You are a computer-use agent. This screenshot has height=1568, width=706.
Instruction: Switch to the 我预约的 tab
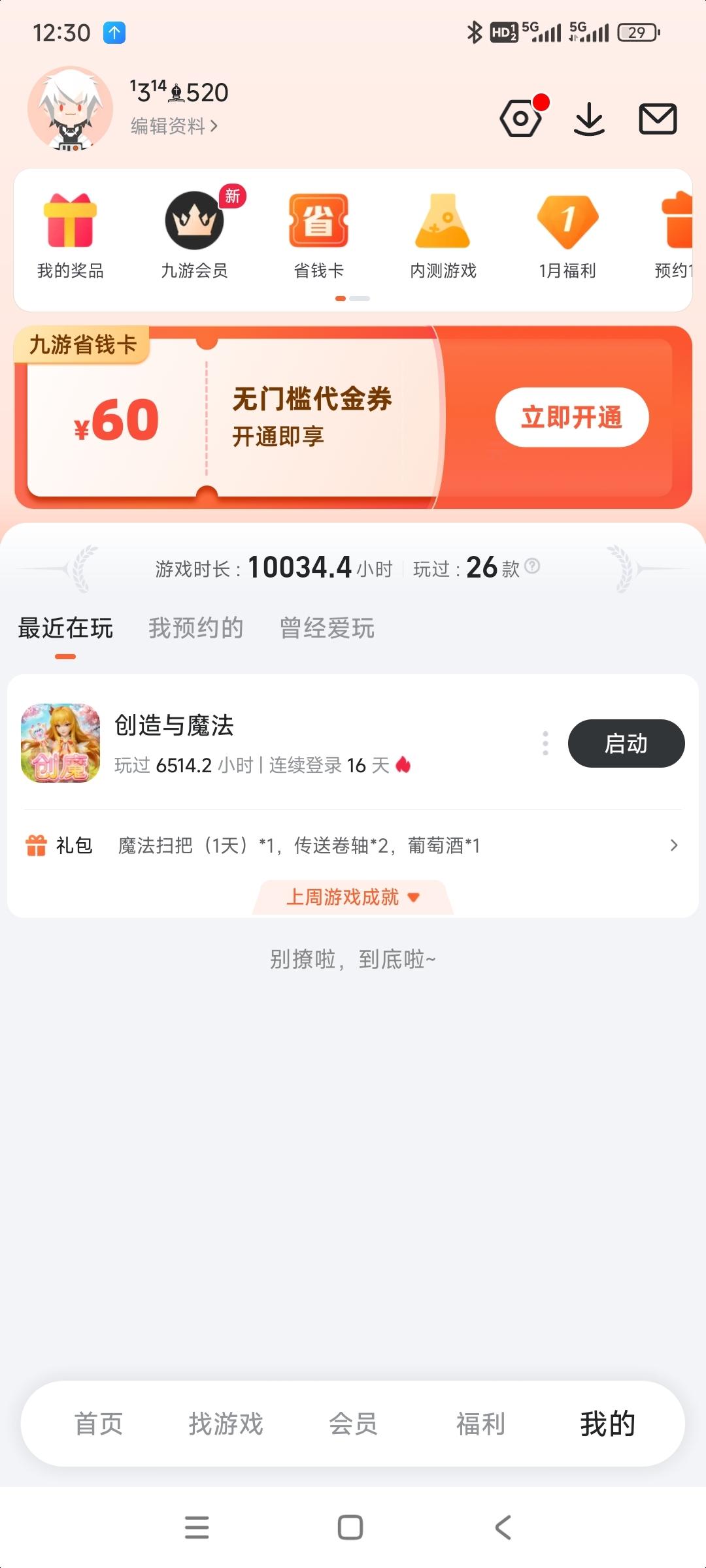196,628
